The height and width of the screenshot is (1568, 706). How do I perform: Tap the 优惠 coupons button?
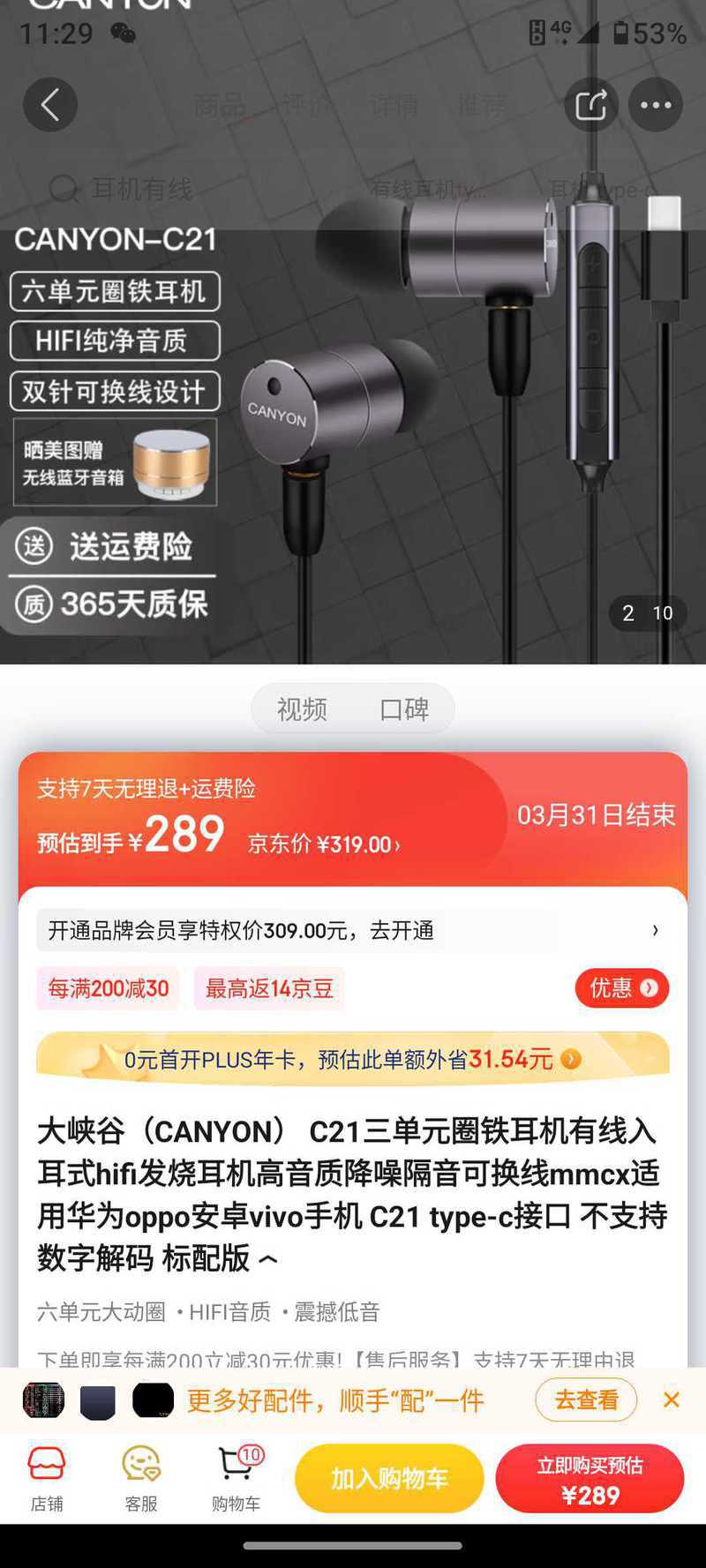[622, 987]
